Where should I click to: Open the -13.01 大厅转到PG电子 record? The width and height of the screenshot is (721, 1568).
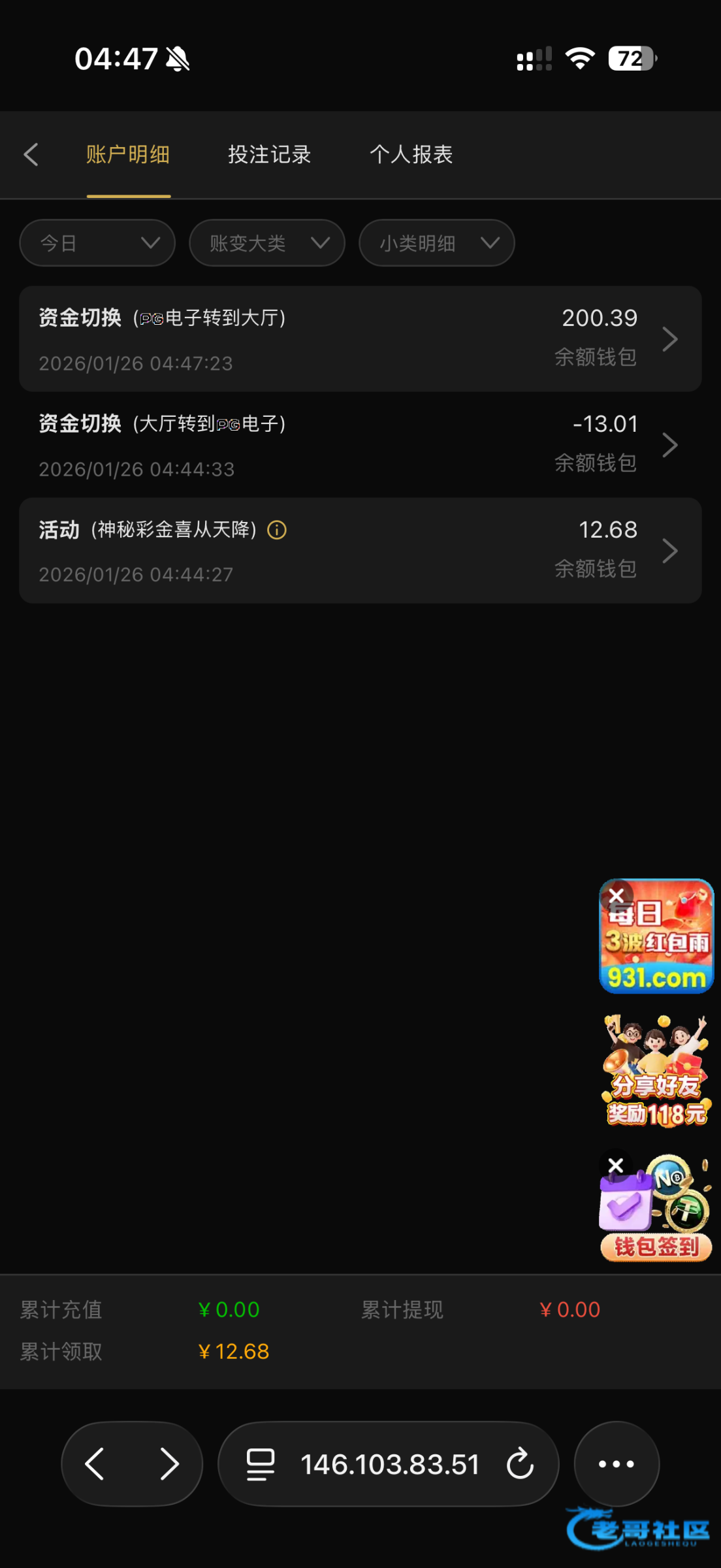point(360,445)
